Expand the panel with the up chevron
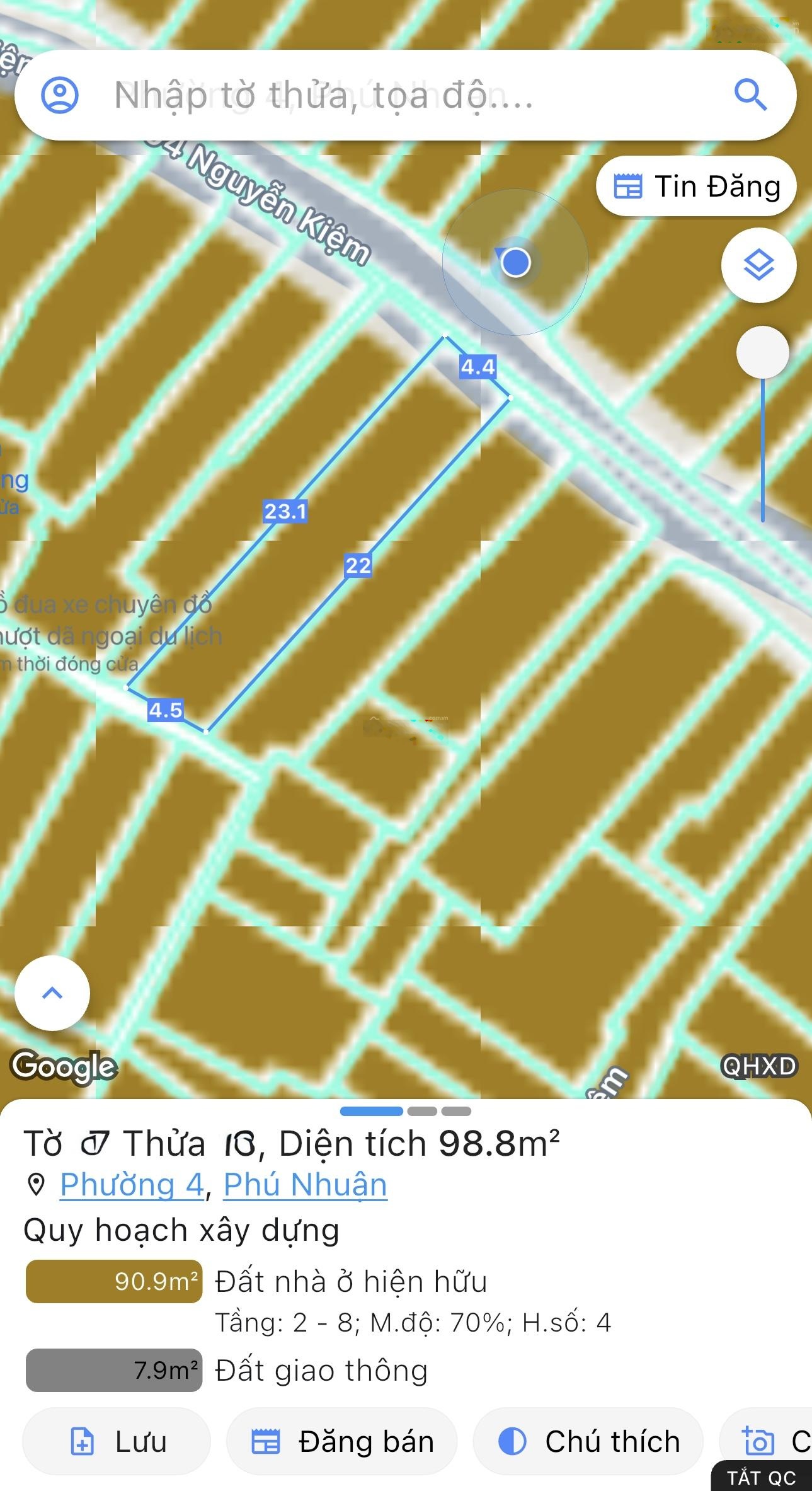Image resolution: width=812 pixels, height=1491 pixels. point(52,993)
